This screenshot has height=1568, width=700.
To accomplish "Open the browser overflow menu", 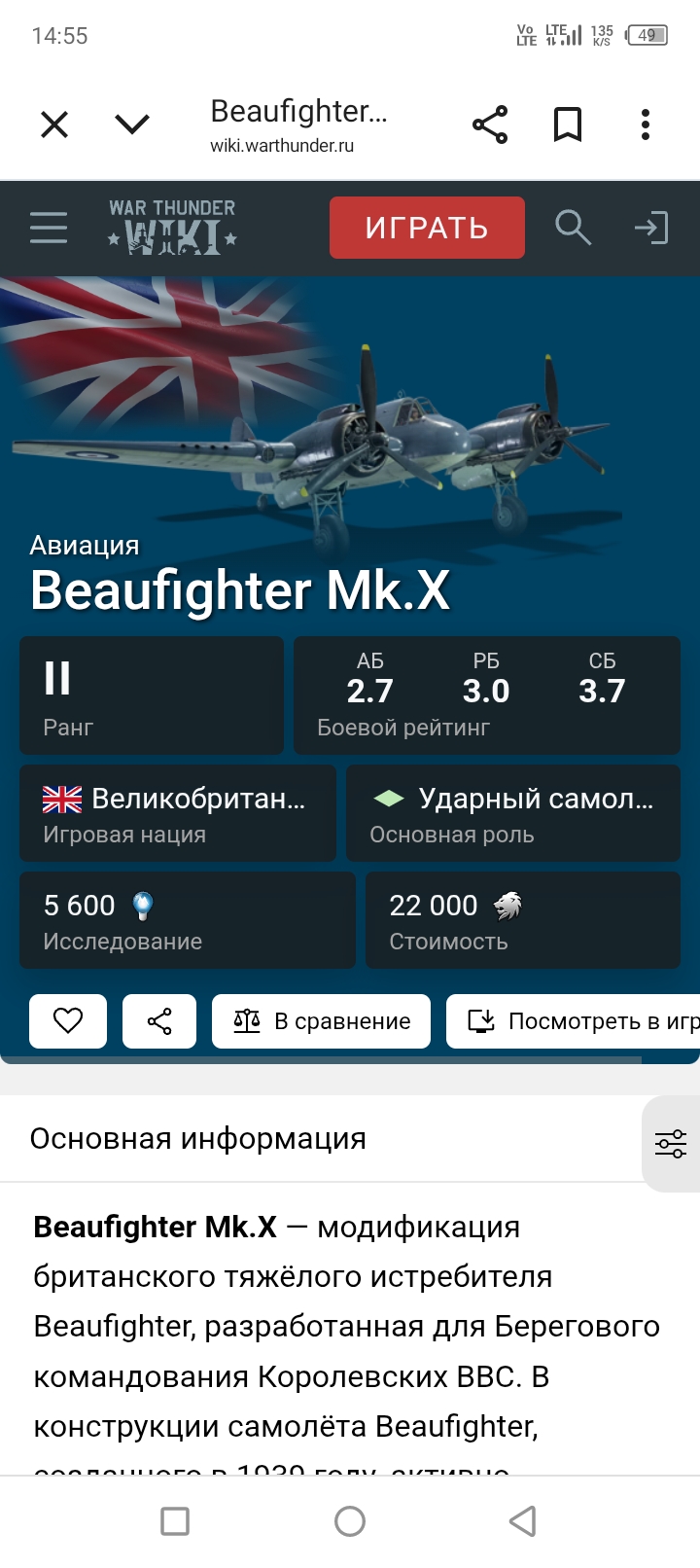I will pos(646,125).
